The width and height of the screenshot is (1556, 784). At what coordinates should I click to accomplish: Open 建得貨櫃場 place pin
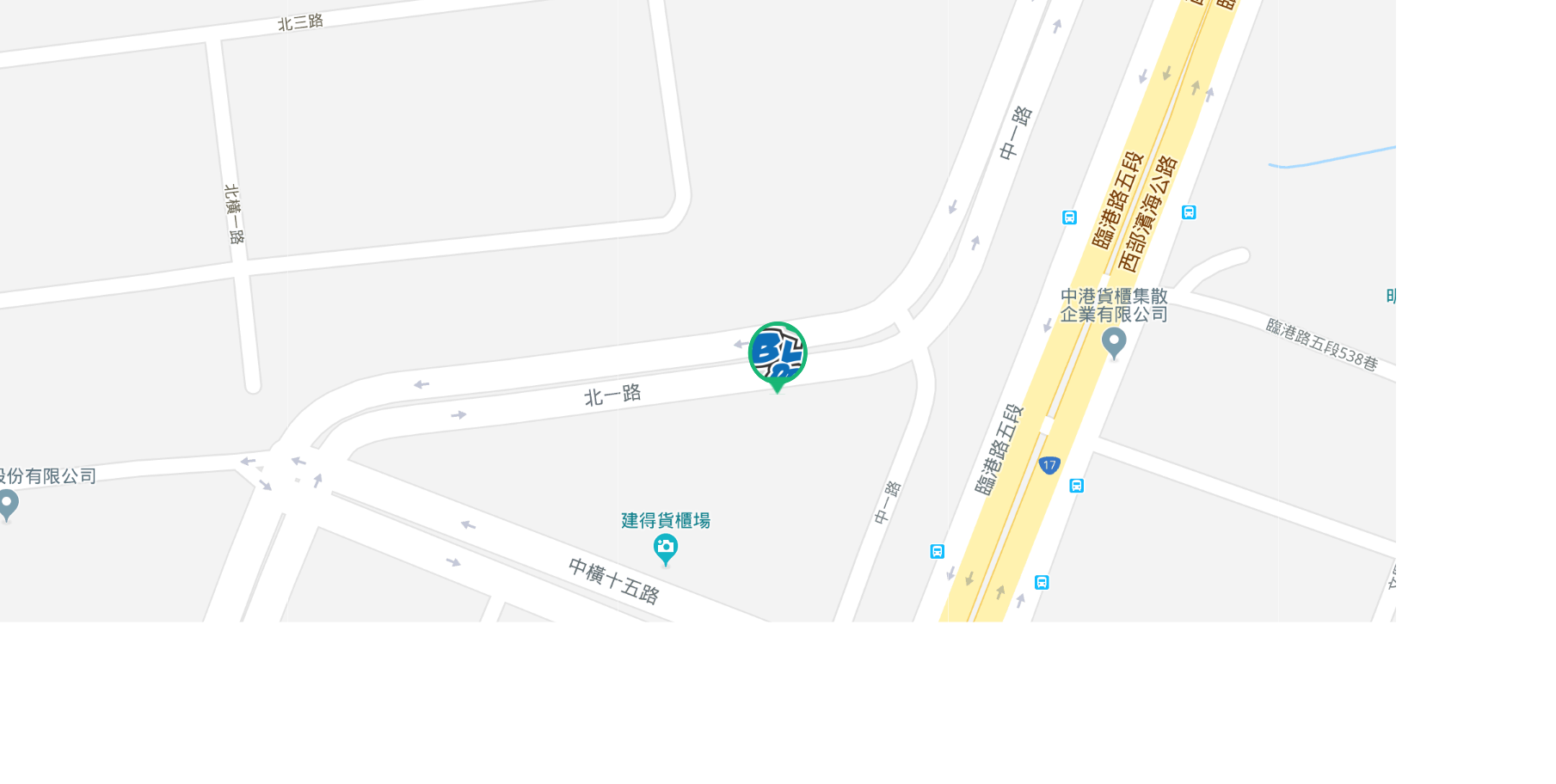click(x=665, y=547)
